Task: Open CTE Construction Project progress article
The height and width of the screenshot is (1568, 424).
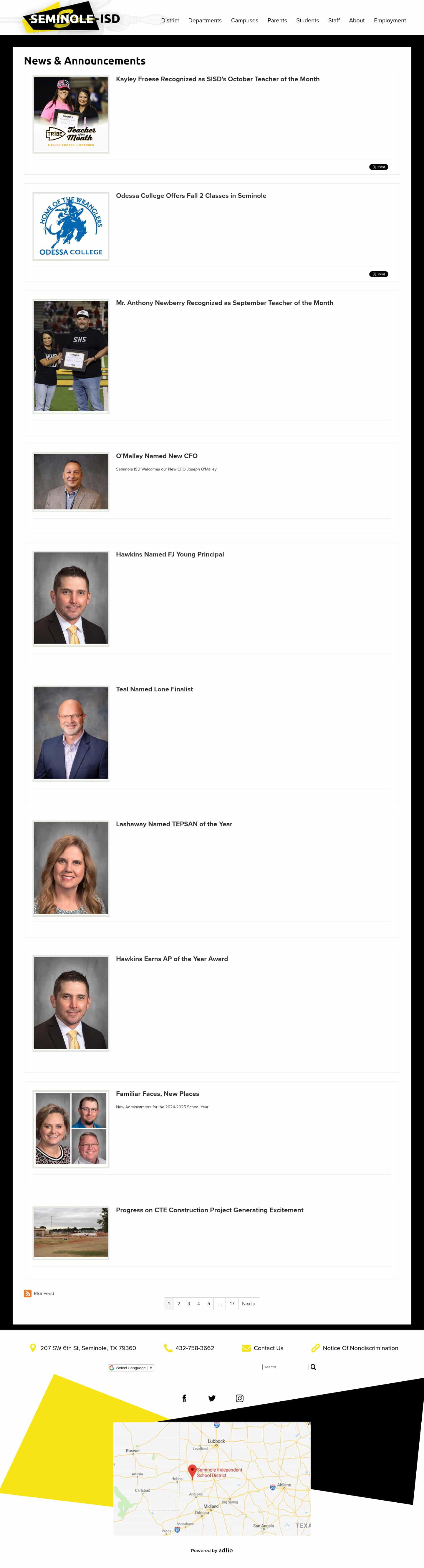Action: click(x=209, y=1210)
